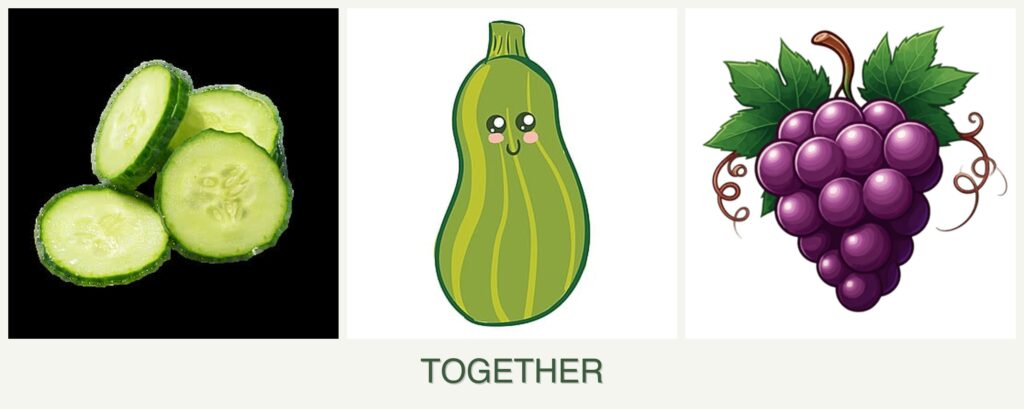Select the sliced cucumber picture

point(173,174)
